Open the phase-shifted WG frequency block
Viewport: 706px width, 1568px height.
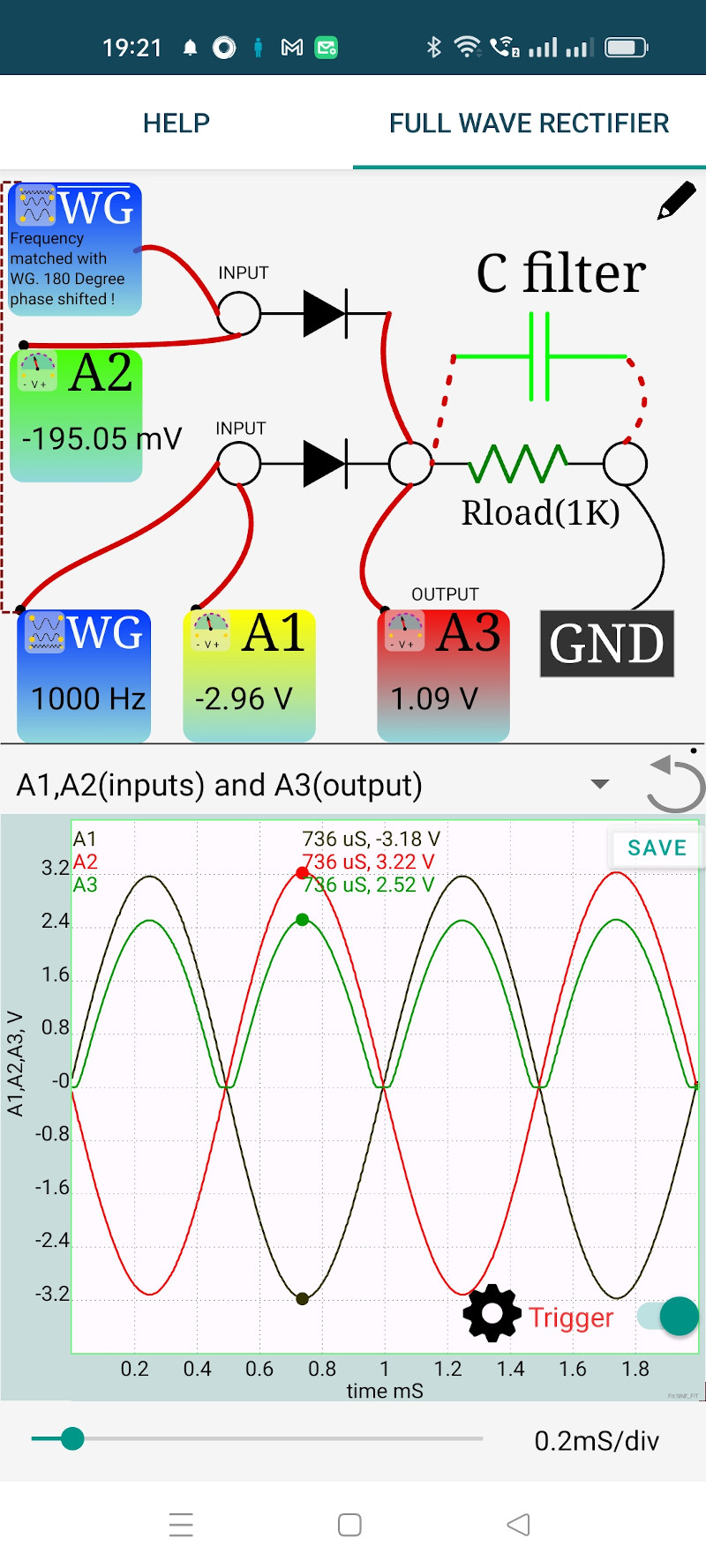coord(75,249)
